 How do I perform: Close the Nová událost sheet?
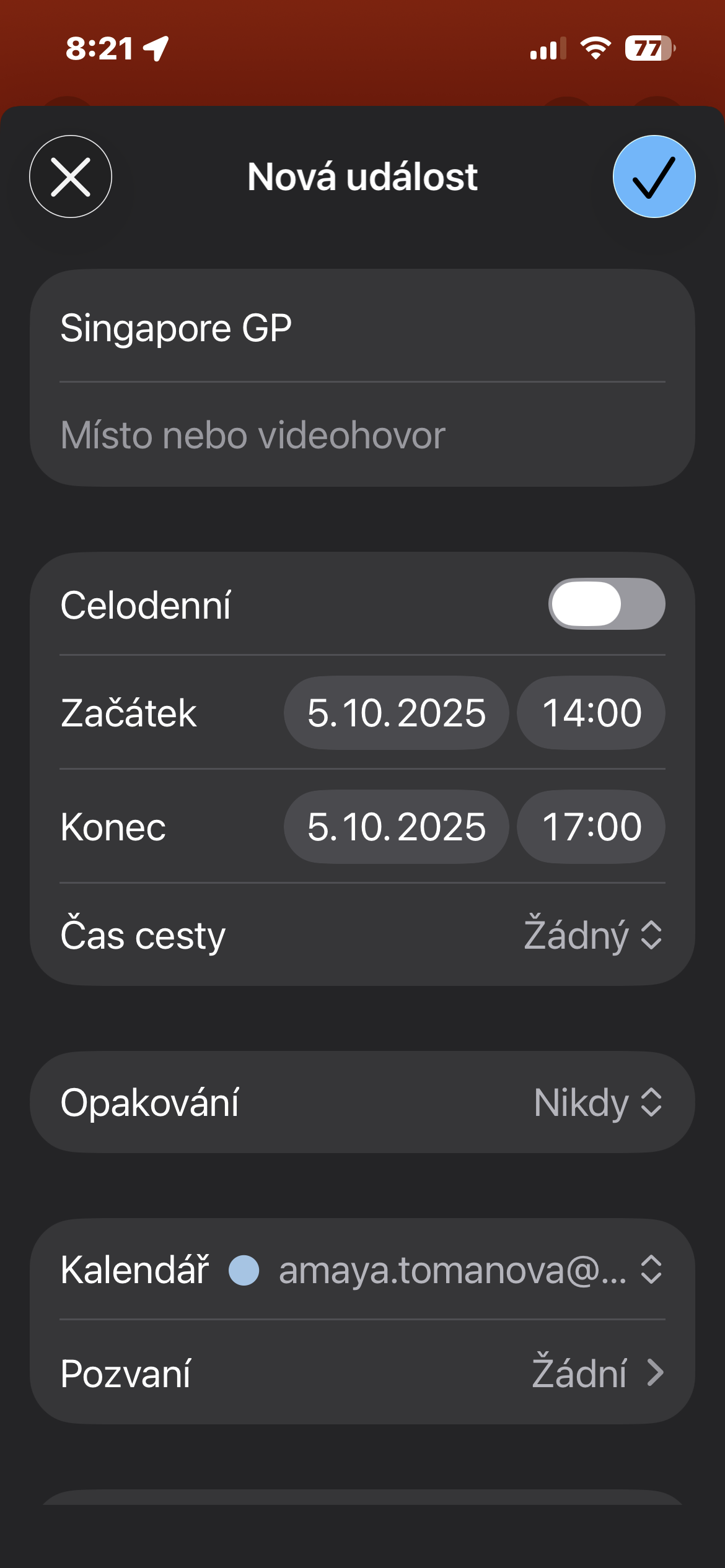click(x=71, y=176)
